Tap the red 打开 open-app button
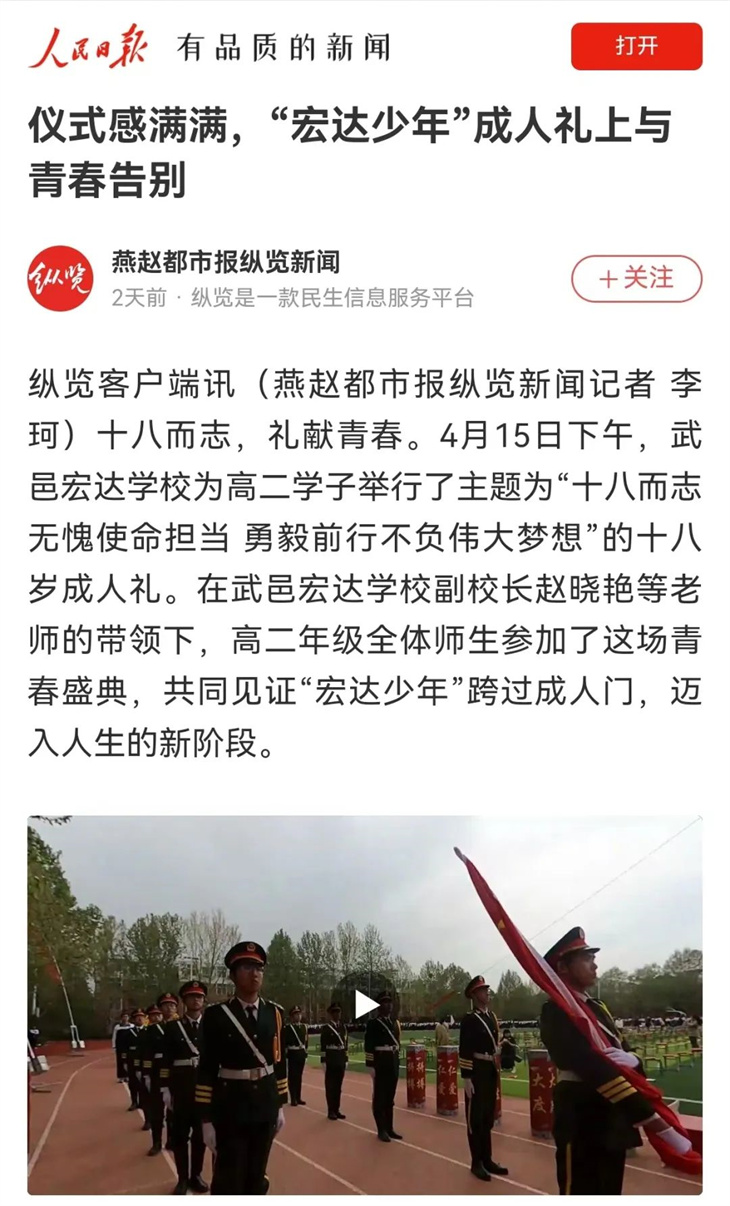 [636, 46]
